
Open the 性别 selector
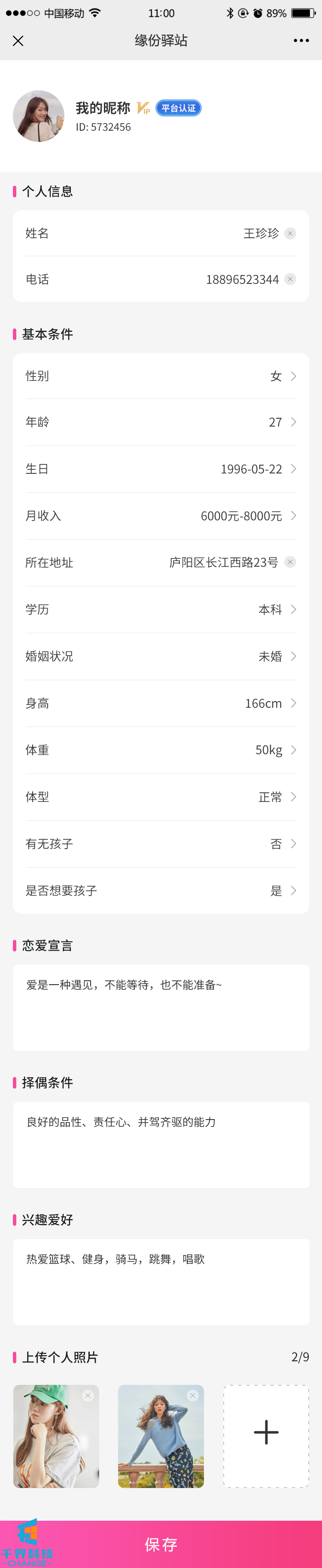(161, 376)
